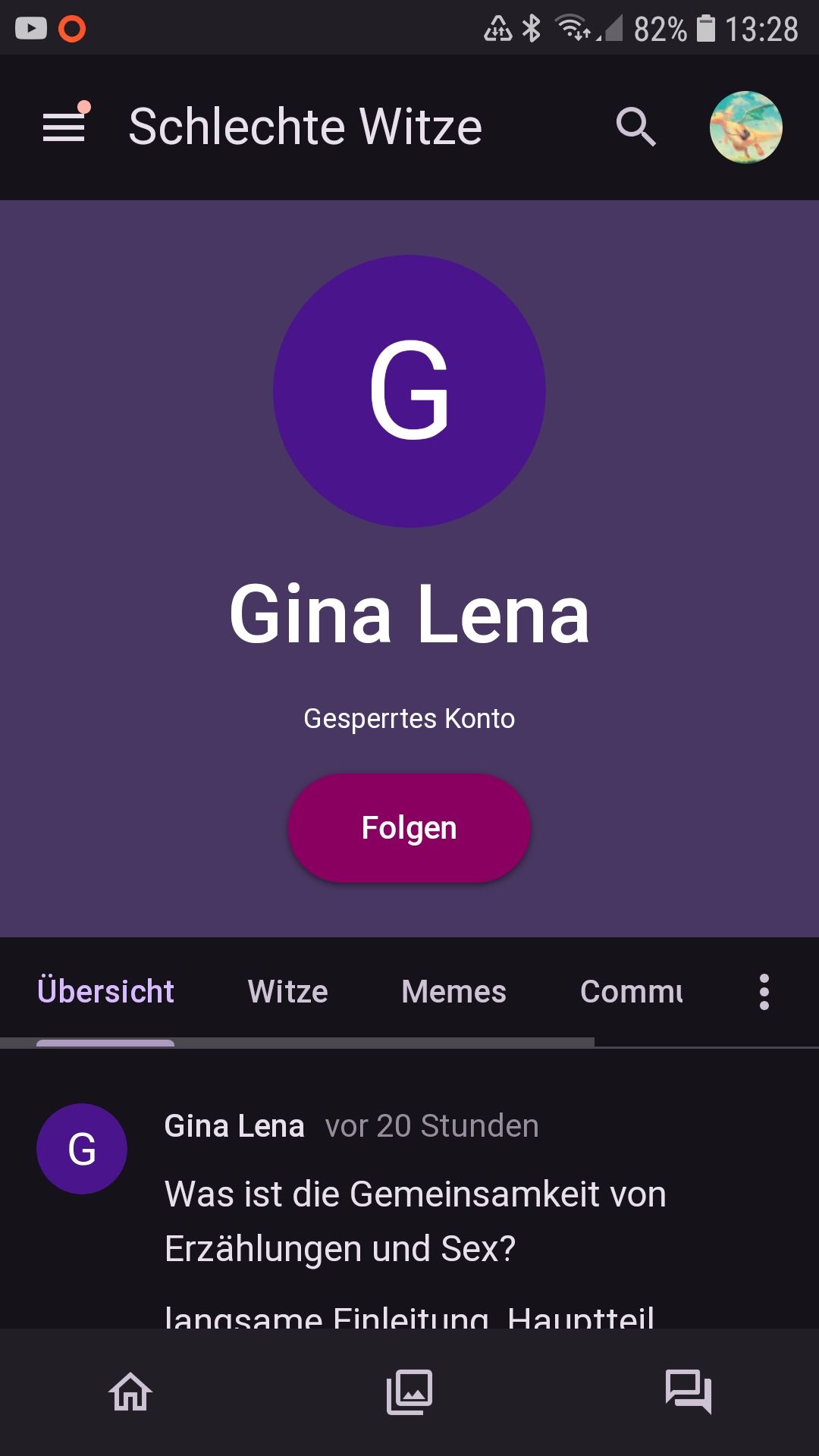Switch to the Übersicht tab
Image resolution: width=819 pixels, height=1456 pixels.
click(105, 992)
